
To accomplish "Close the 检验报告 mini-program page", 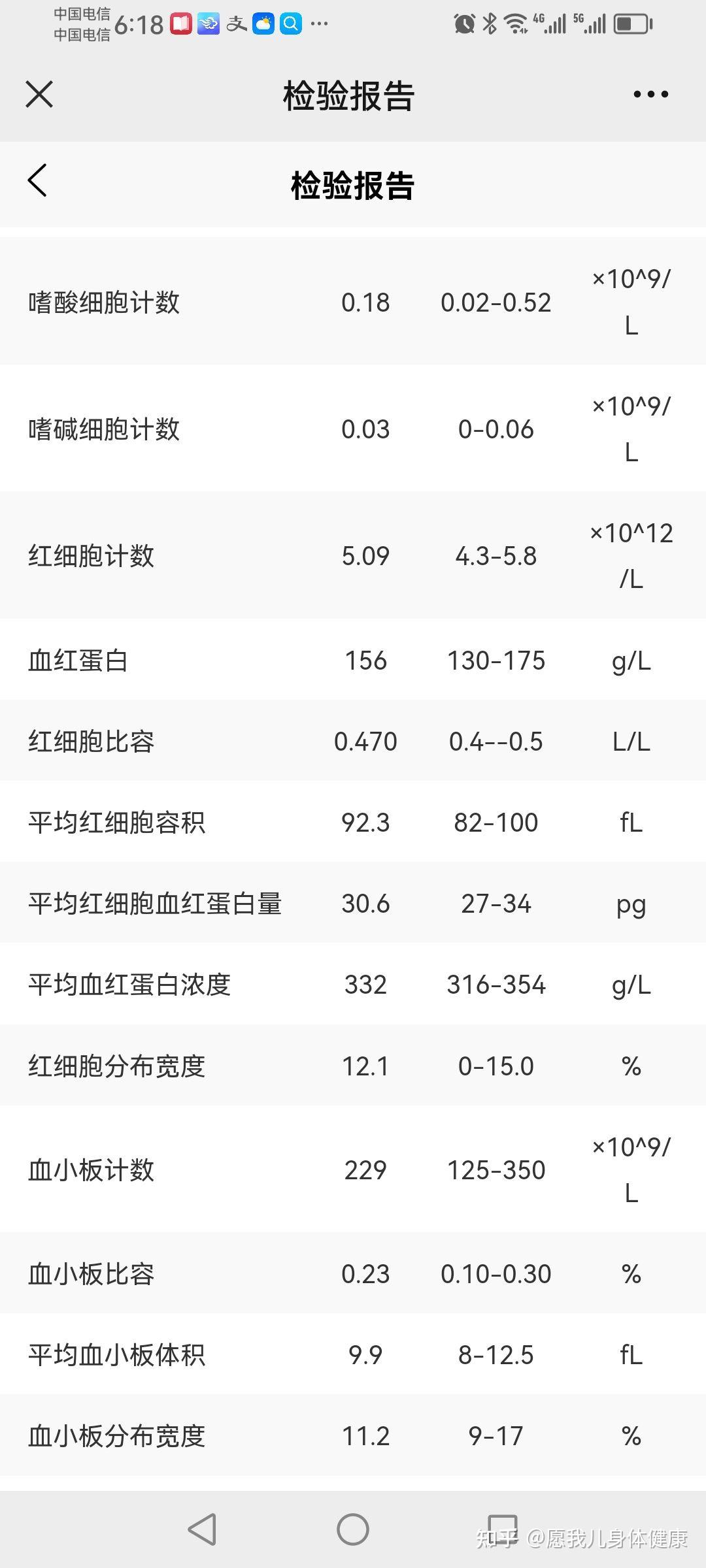I will (39, 94).
